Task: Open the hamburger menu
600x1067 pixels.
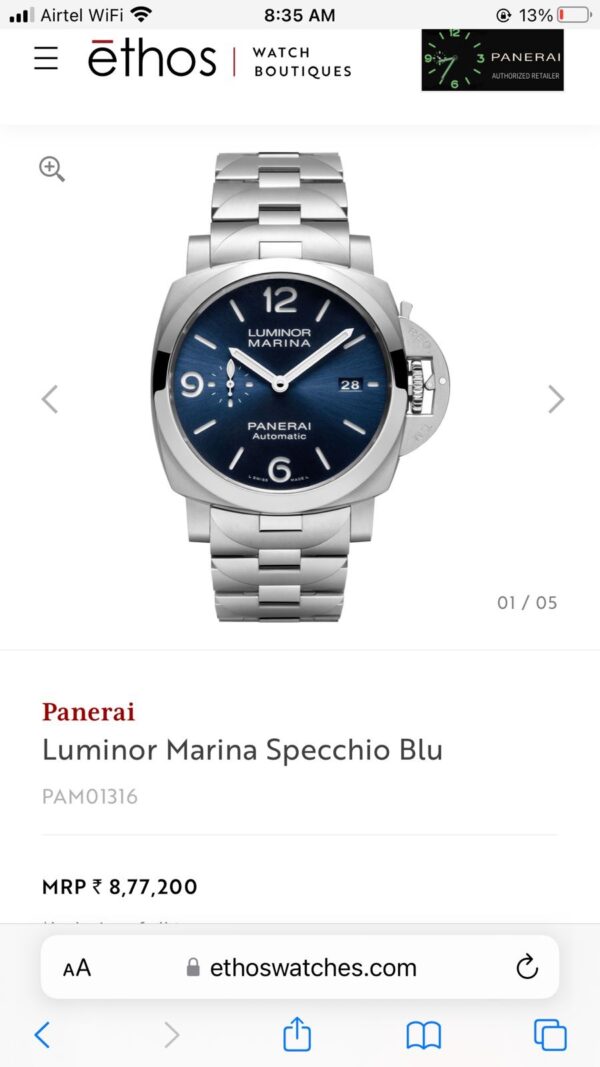Action: tap(46, 58)
